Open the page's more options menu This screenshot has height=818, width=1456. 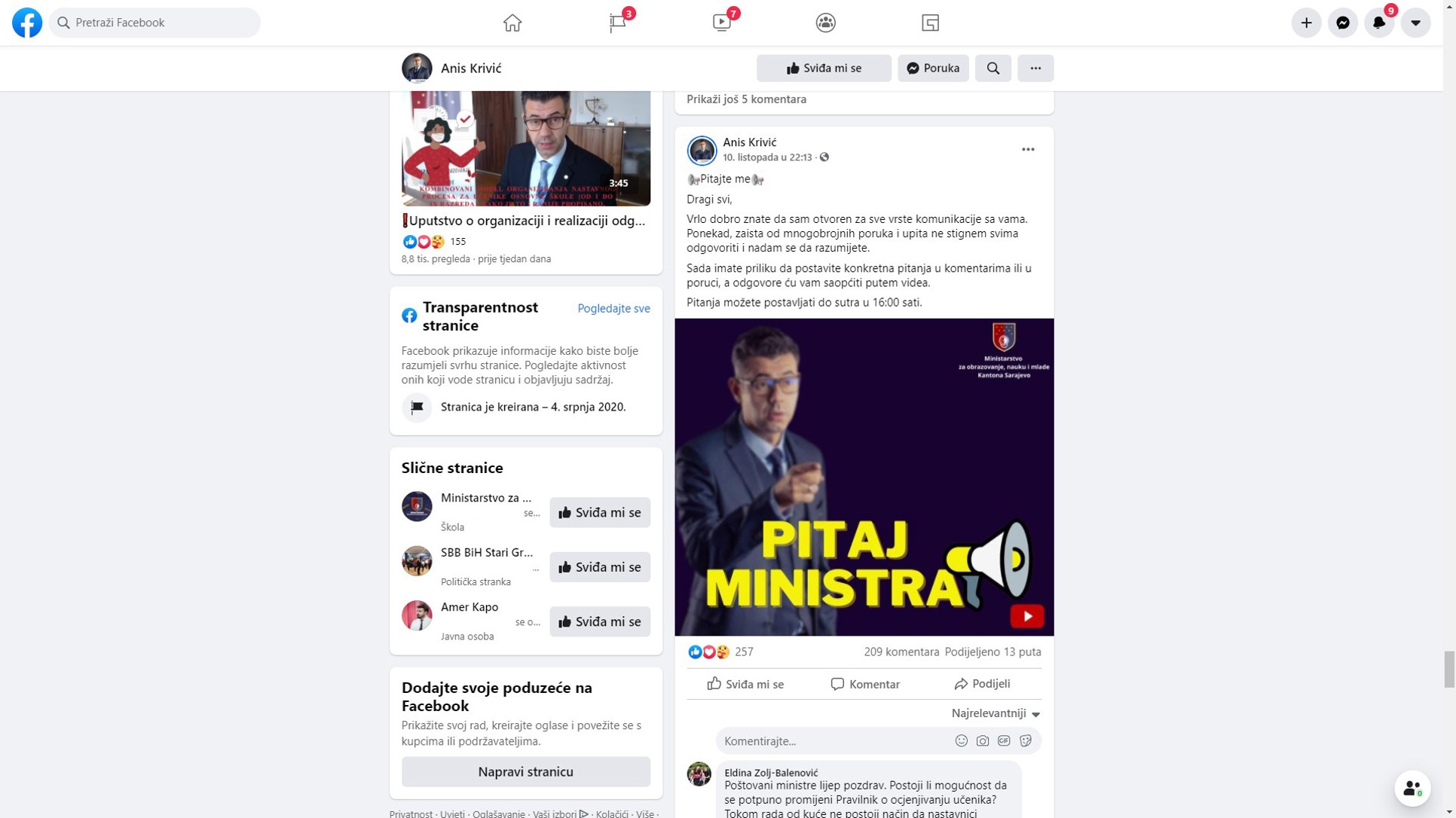[x=1035, y=69]
